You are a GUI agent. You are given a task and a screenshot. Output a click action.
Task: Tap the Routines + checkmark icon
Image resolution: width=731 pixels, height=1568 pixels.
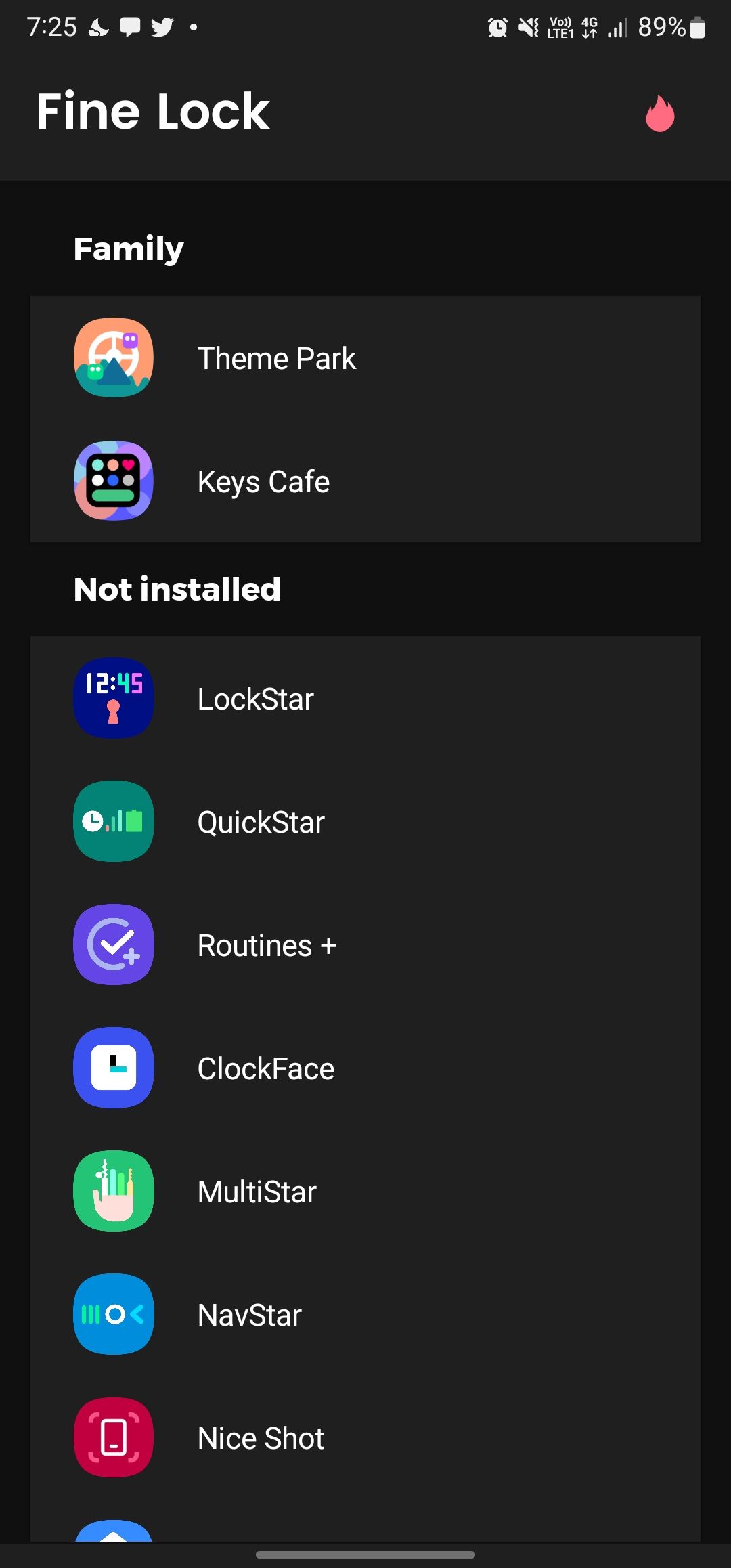(x=113, y=944)
